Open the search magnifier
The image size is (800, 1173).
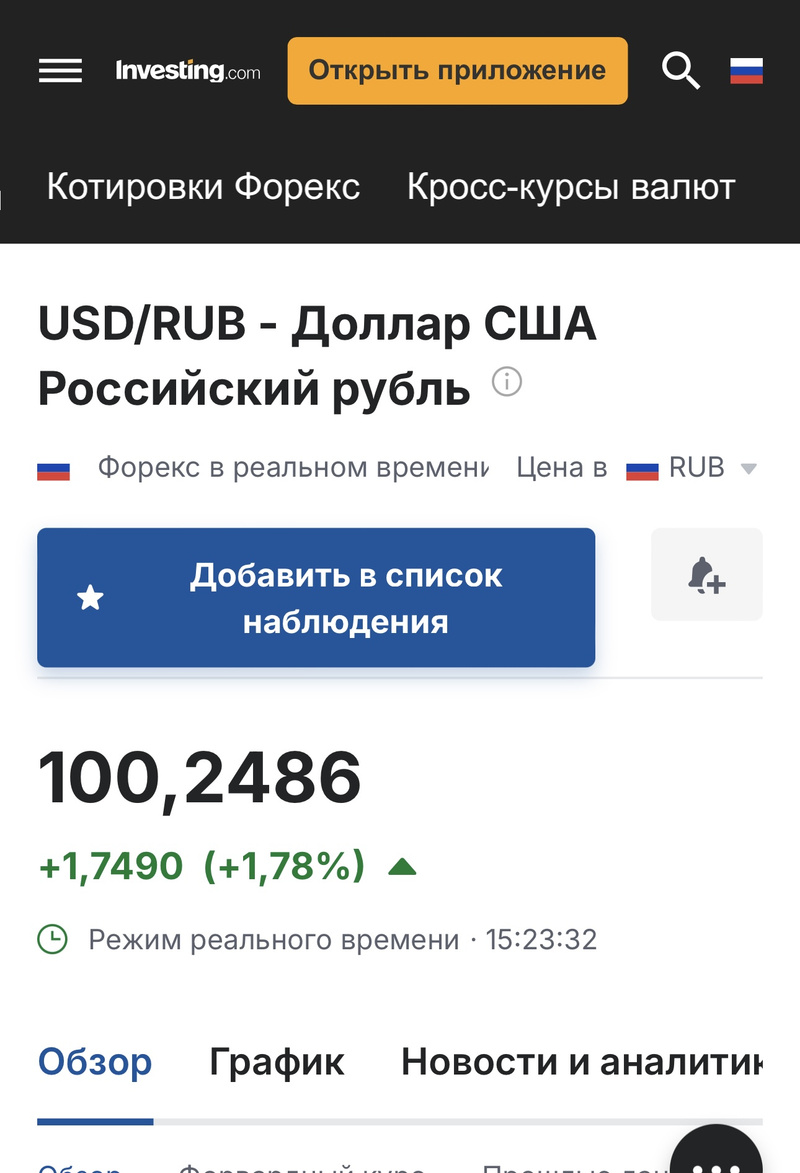point(680,71)
